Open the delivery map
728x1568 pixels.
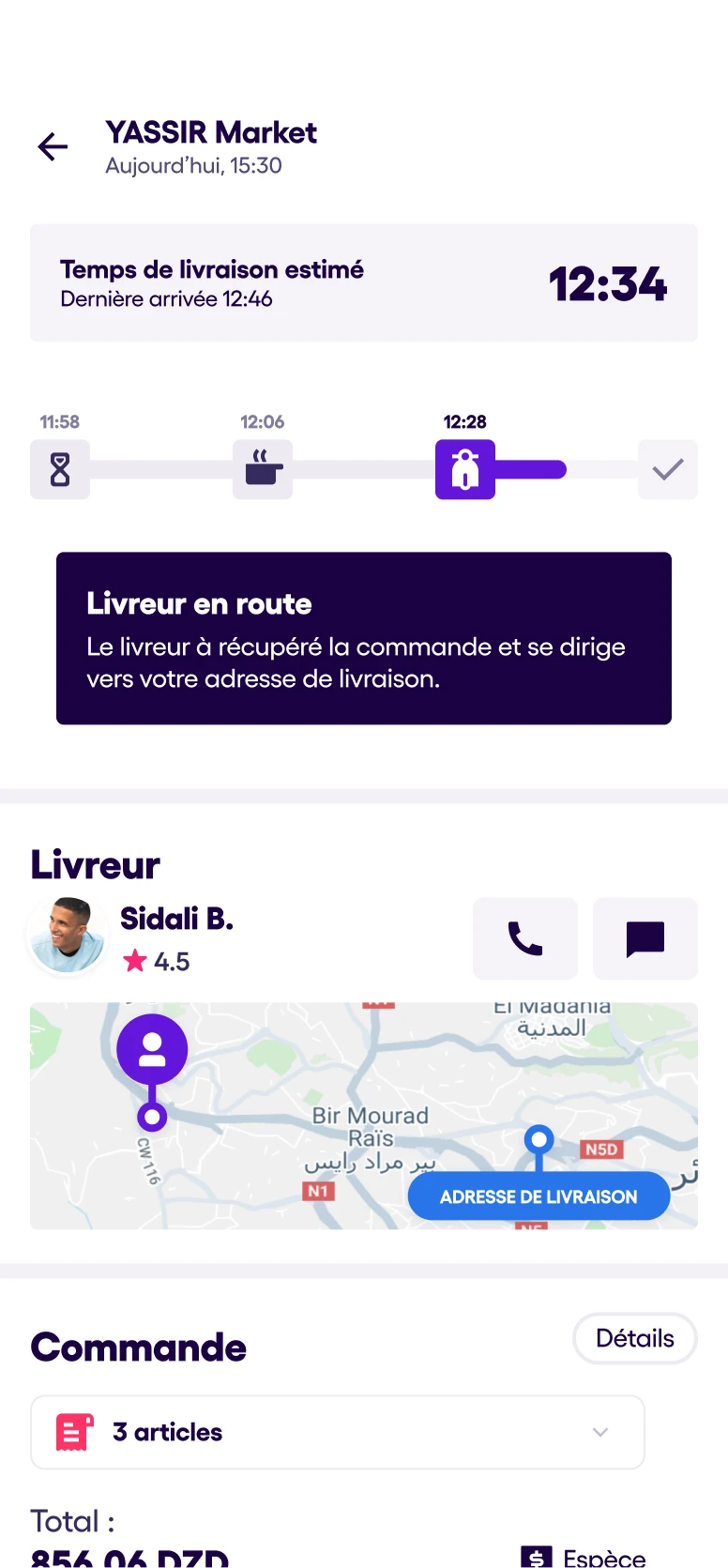(x=364, y=1116)
